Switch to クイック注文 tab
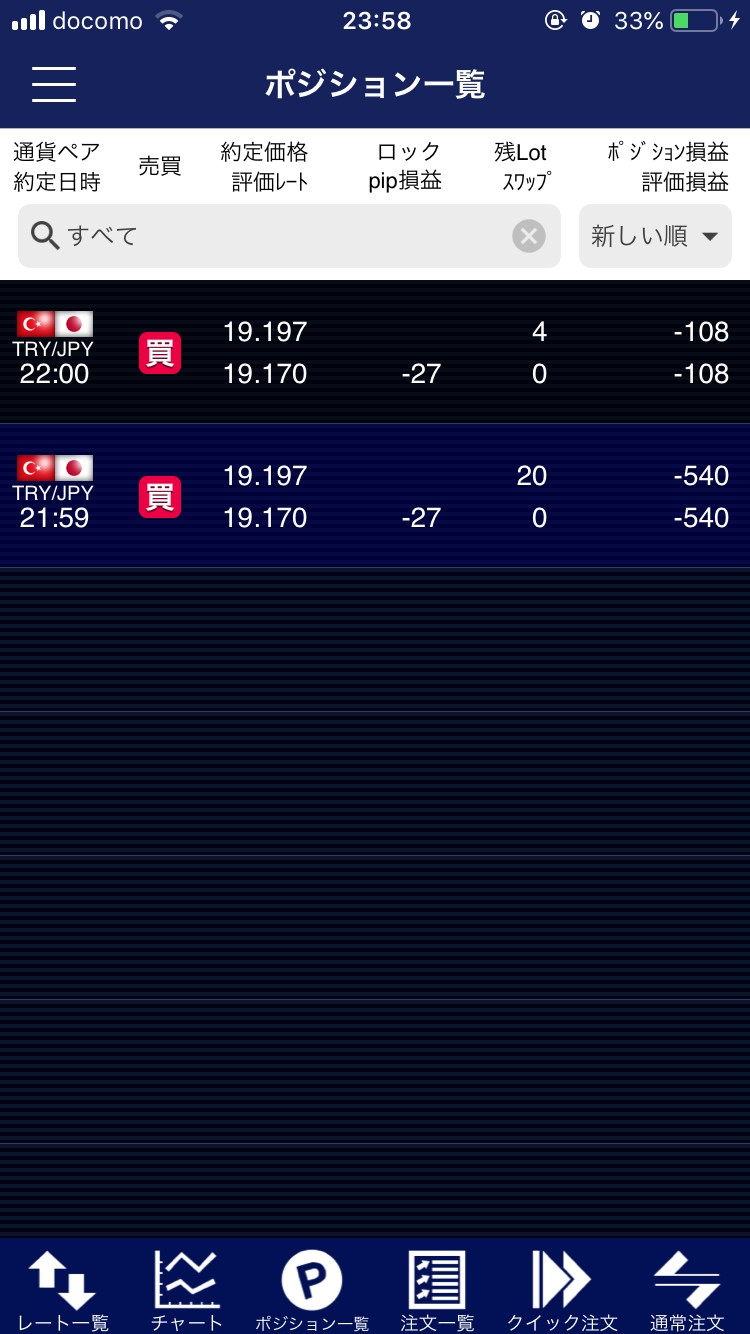This screenshot has height=1334, width=750. 562,1288
